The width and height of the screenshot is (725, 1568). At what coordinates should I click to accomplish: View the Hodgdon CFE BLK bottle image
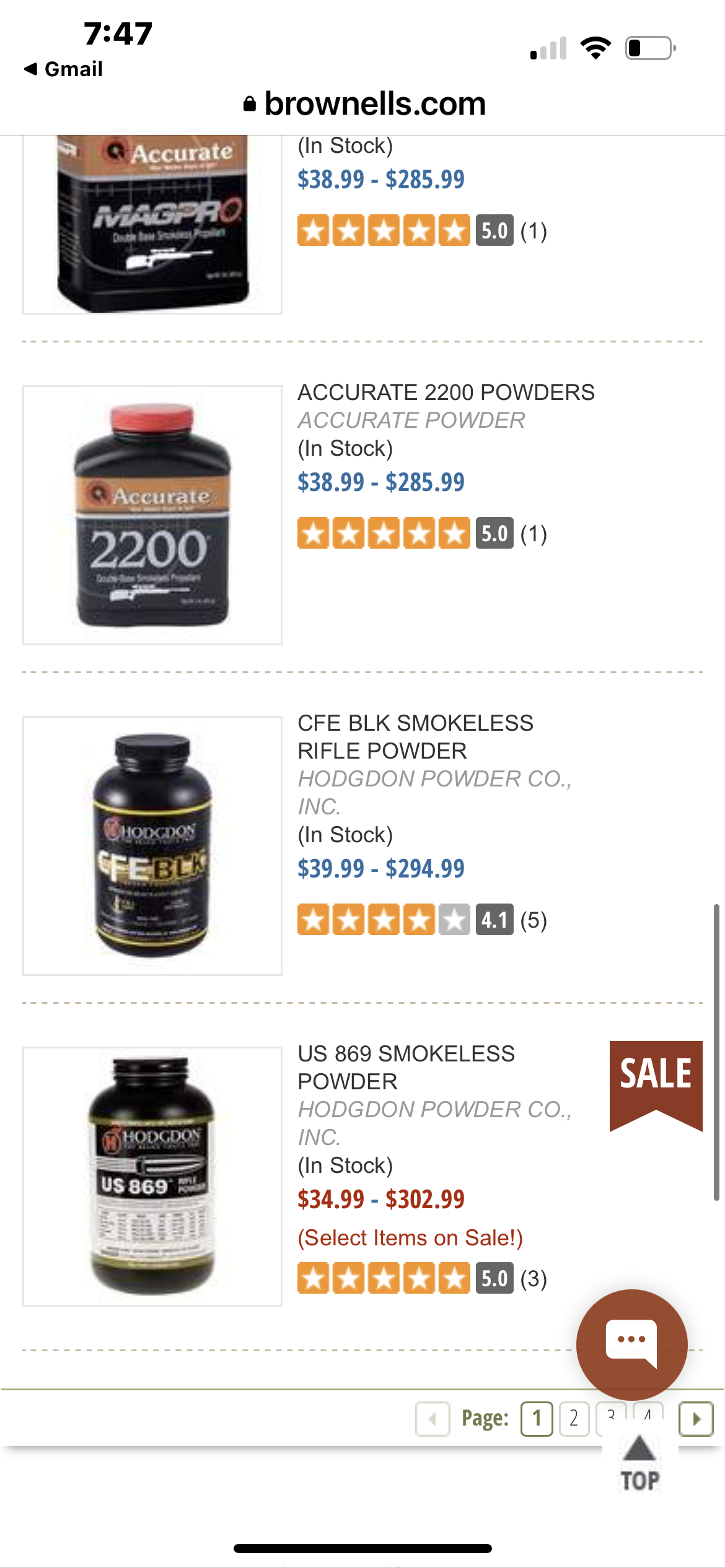[152, 846]
